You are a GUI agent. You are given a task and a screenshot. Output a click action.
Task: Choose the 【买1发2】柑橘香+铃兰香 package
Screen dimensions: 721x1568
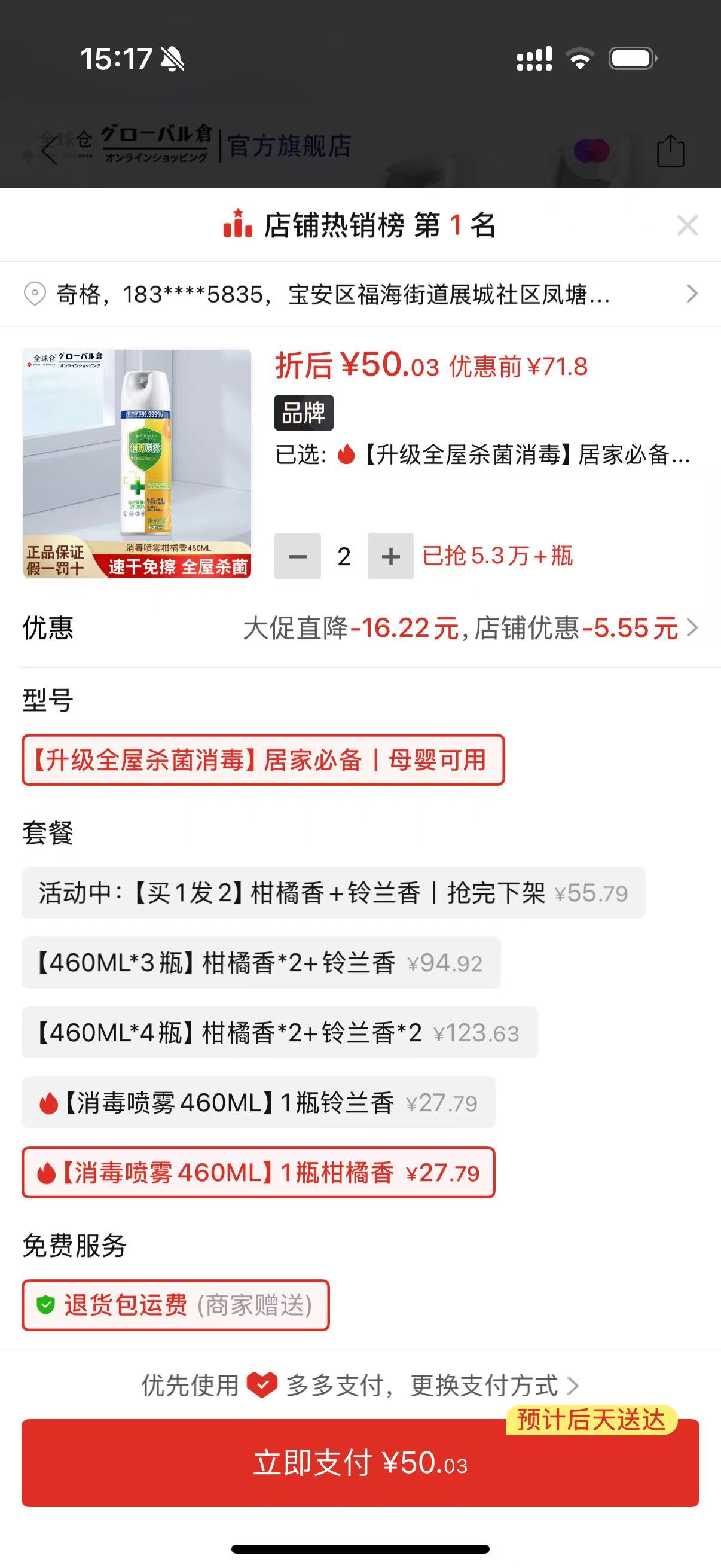point(333,893)
